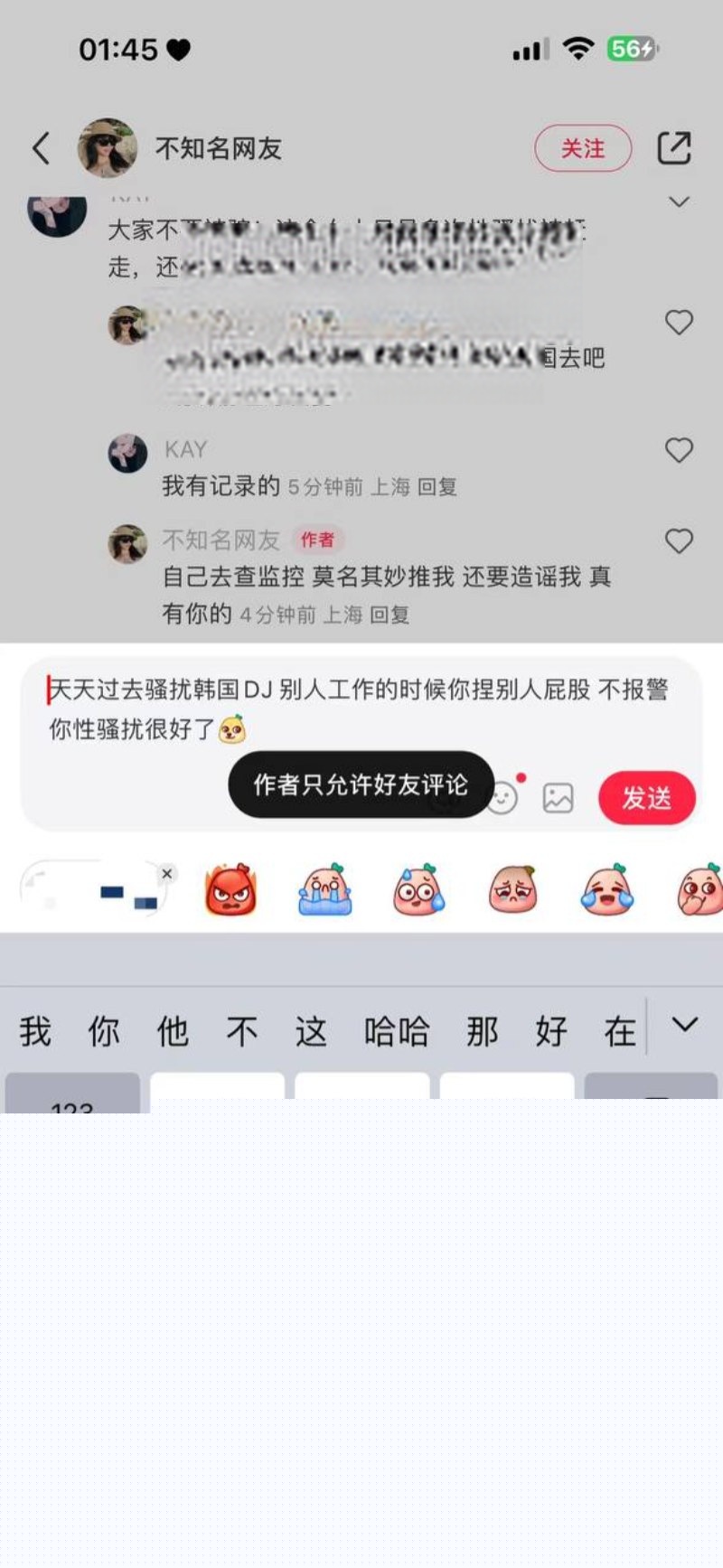Reply to KAY's comment 我有记录的
Viewport: 723px width, 1568px height.
click(x=437, y=487)
